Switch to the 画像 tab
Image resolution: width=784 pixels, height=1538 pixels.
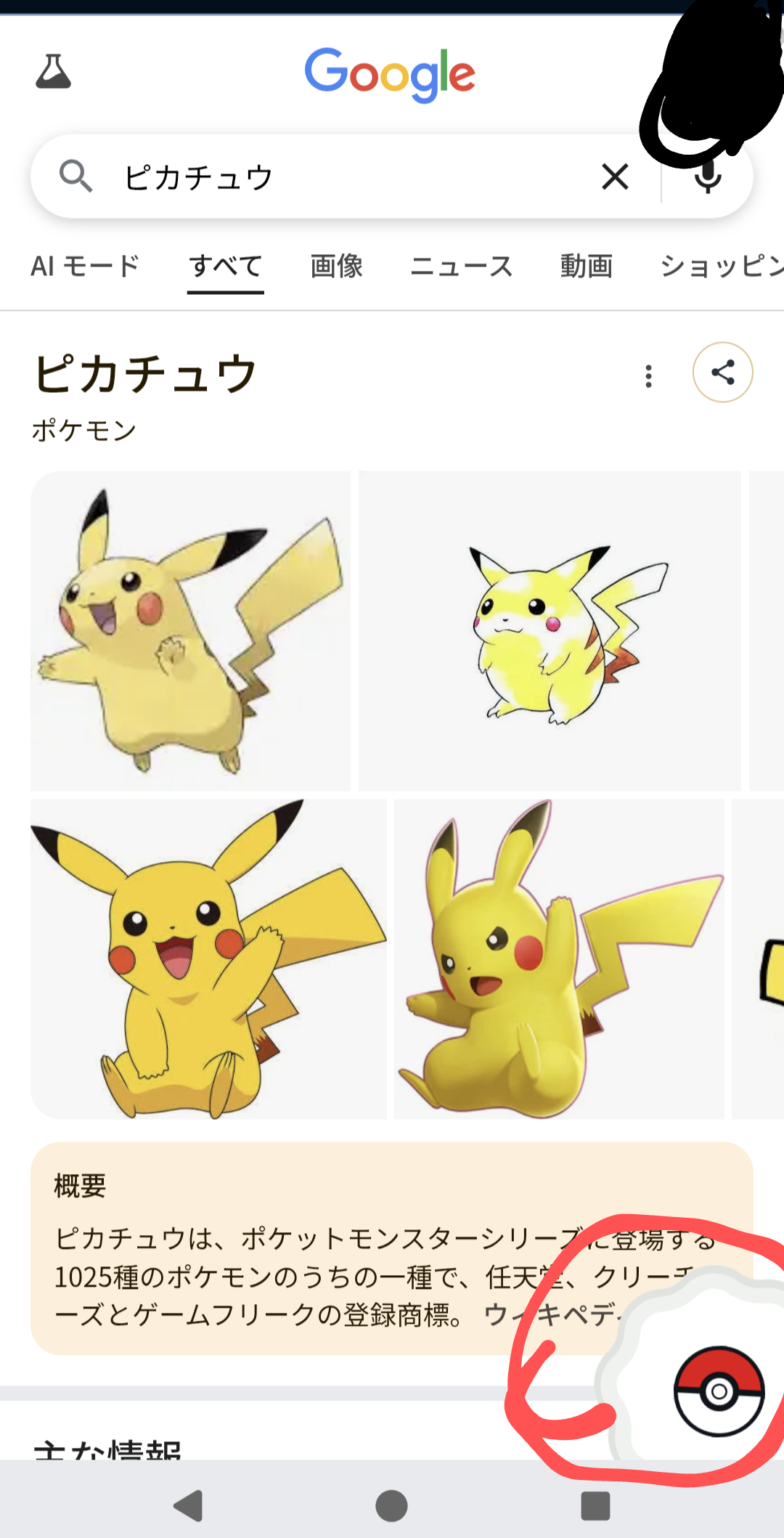point(337,266)
